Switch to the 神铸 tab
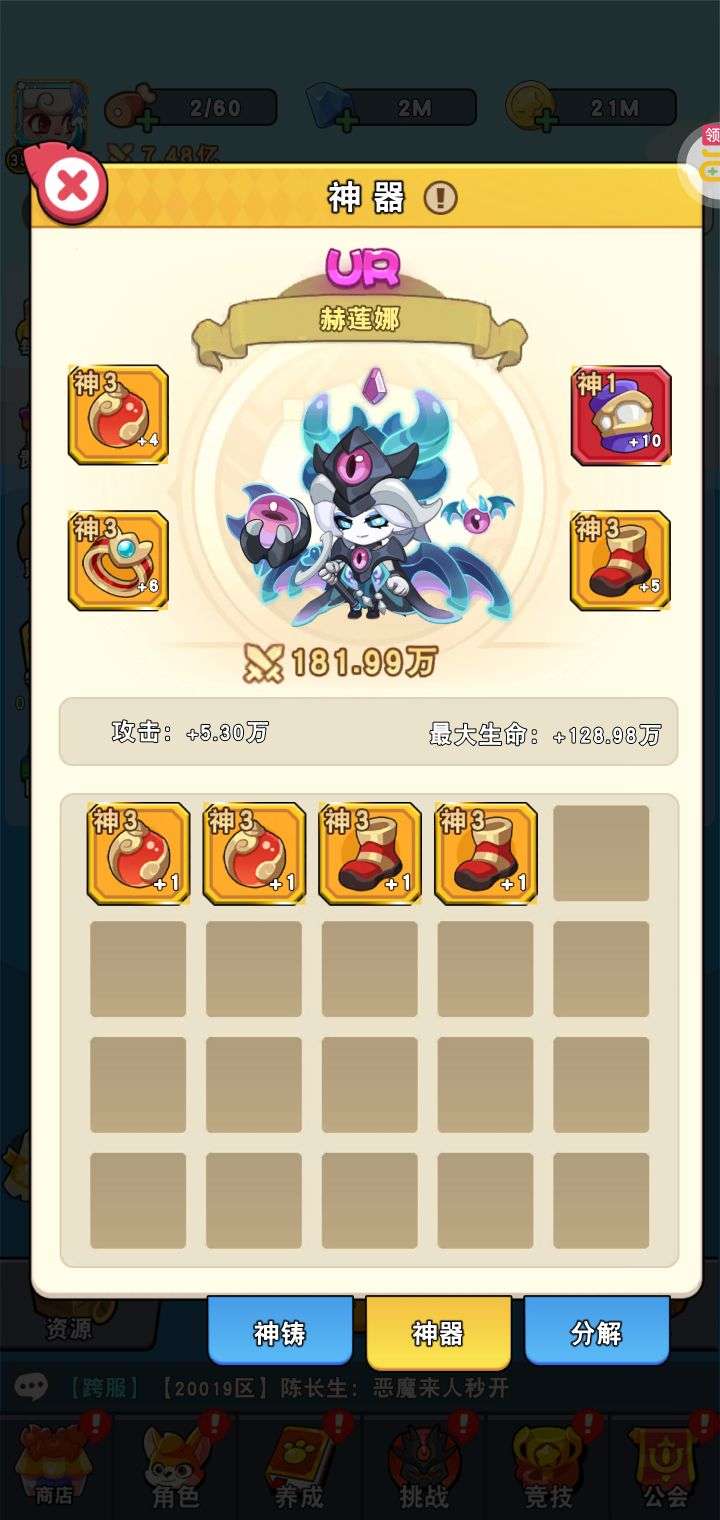720x1520 pixels. [x=280, y=1333]
